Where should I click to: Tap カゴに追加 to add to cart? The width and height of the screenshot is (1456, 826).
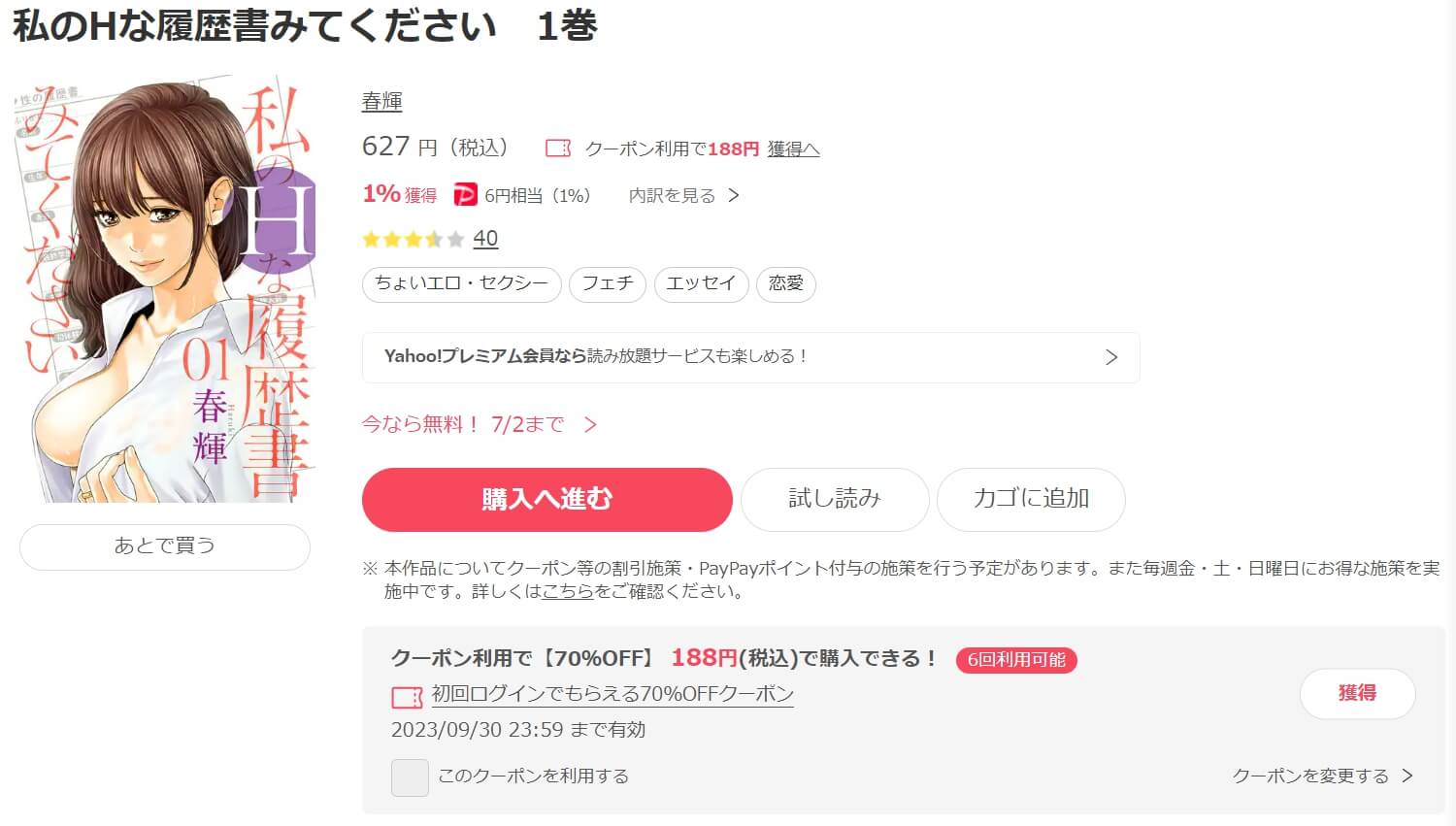point(1030,499)
